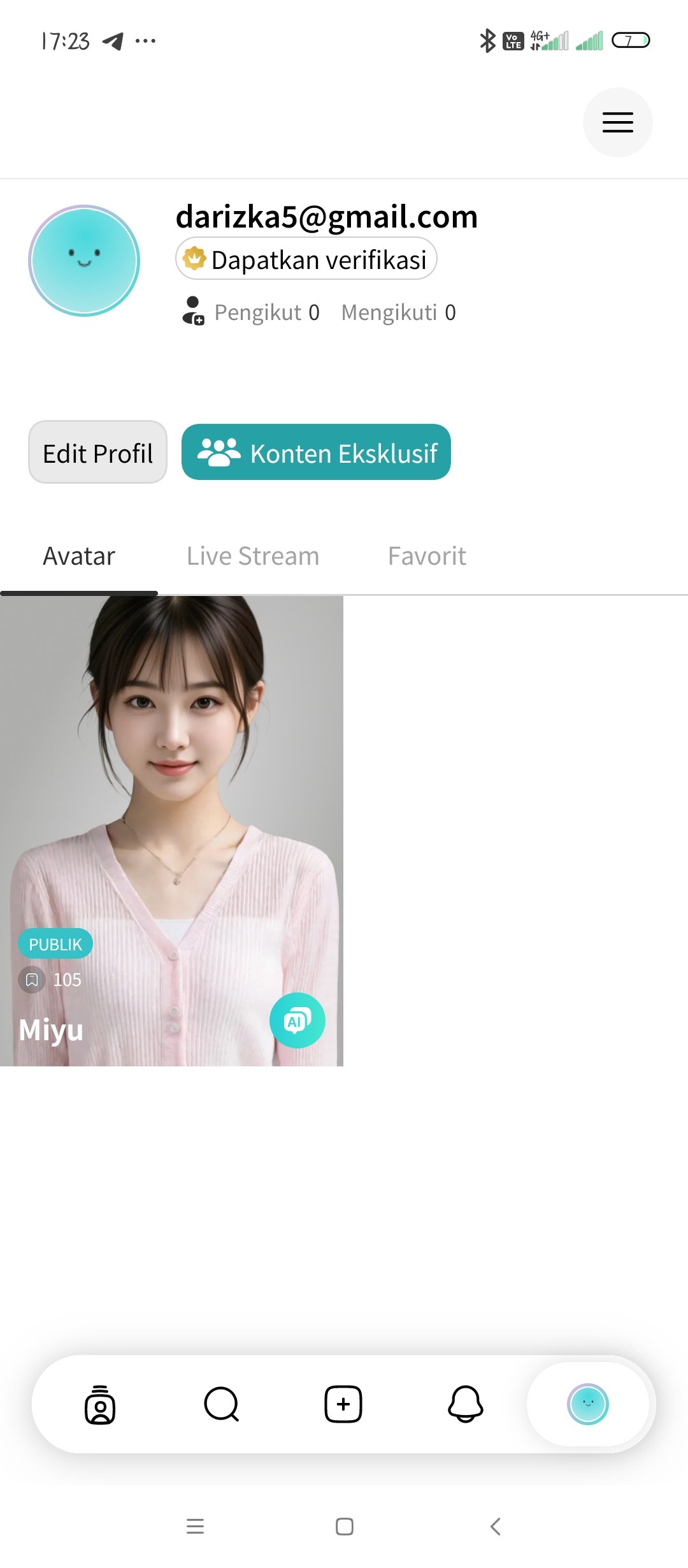Switch to the Favorit tab

(x=427, y=556)
